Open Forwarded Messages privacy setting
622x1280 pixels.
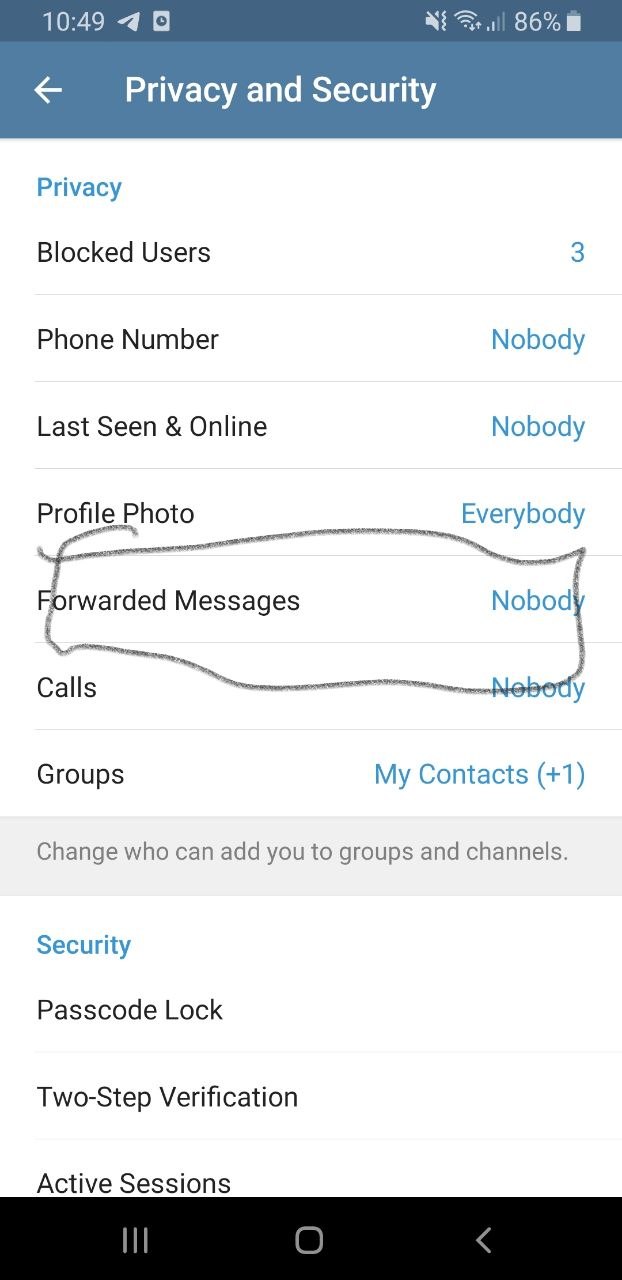pos(311,600)
